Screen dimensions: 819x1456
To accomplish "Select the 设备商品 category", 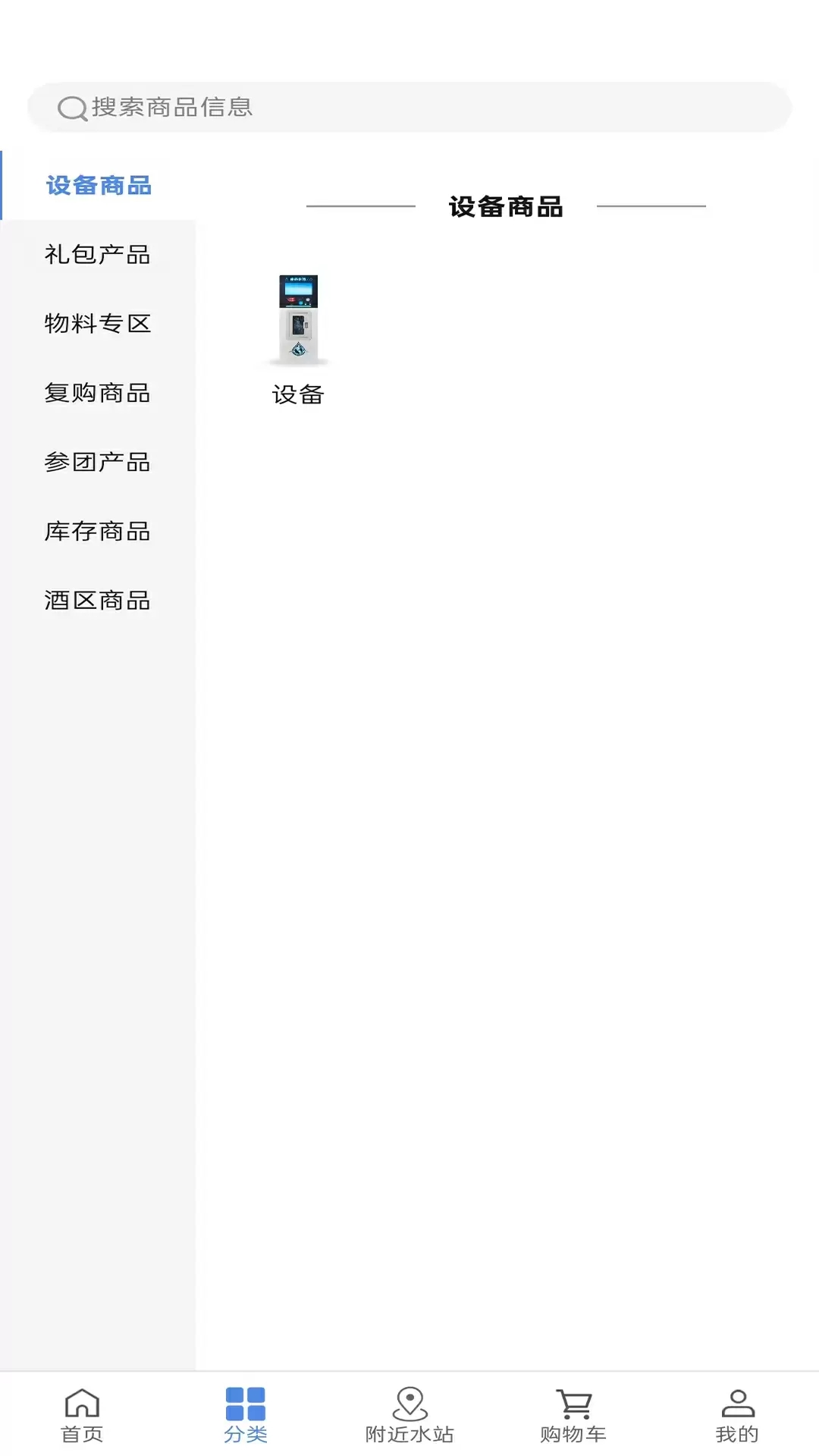I will 99,186.
